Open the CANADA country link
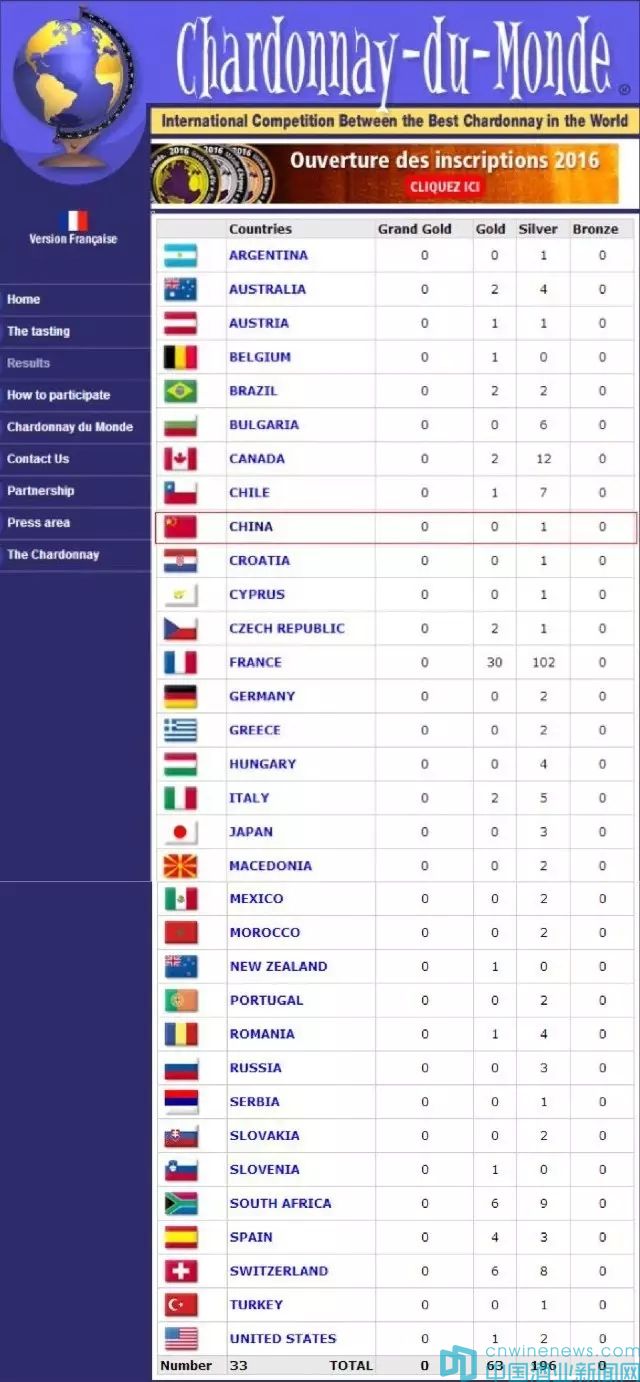The width and height of the screenshot is (640, 1382). 257,458
